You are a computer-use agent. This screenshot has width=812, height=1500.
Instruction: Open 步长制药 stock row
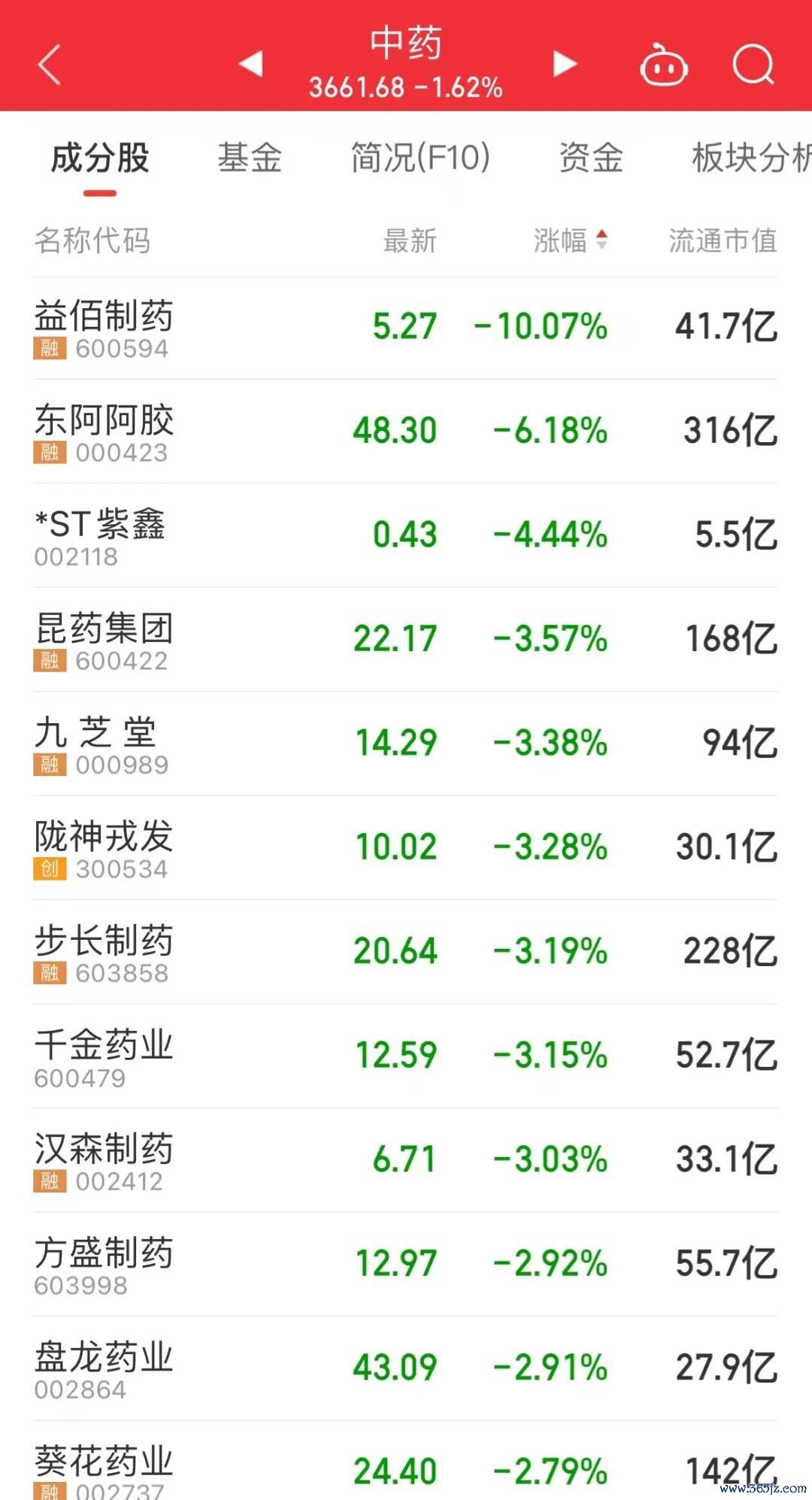406,952
